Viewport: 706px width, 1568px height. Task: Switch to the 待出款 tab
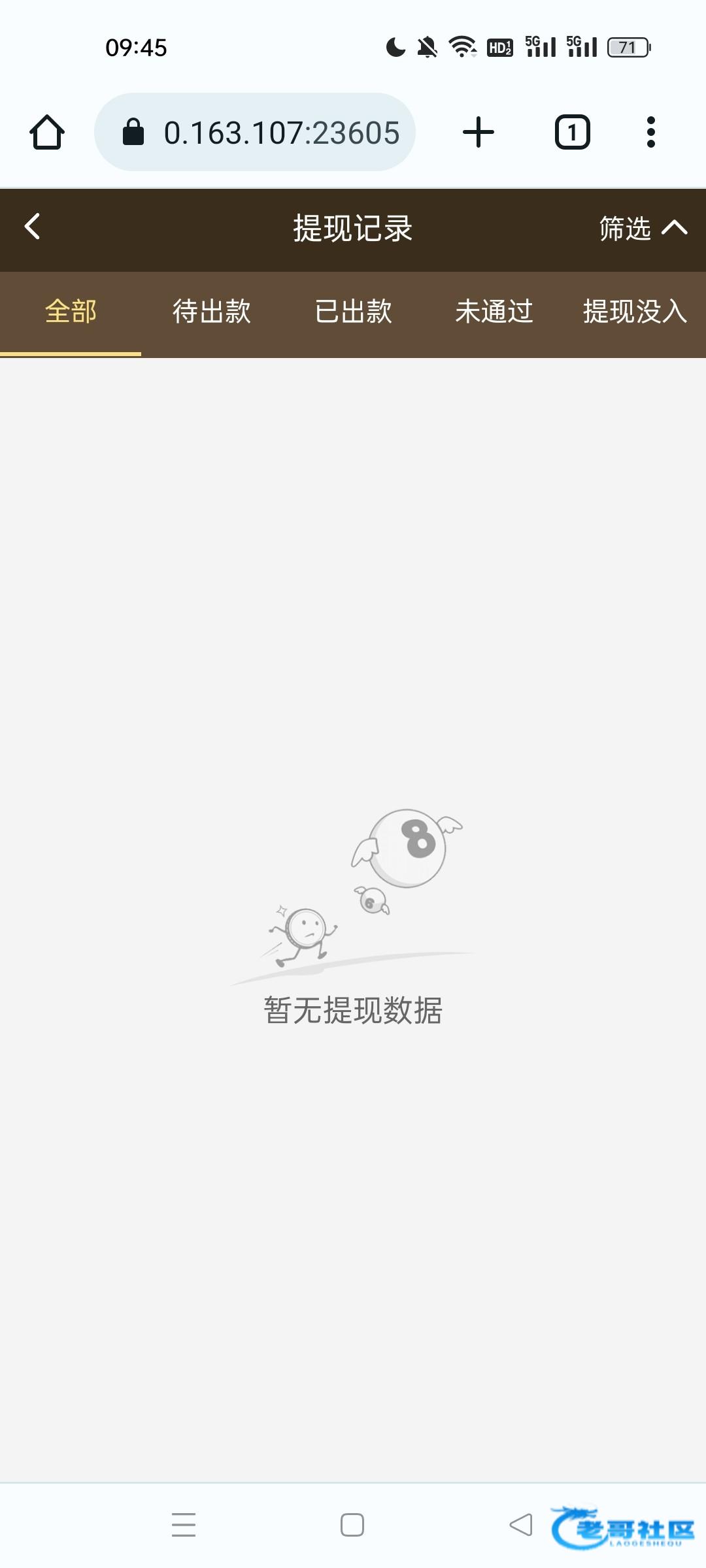[x=212, y=312]
